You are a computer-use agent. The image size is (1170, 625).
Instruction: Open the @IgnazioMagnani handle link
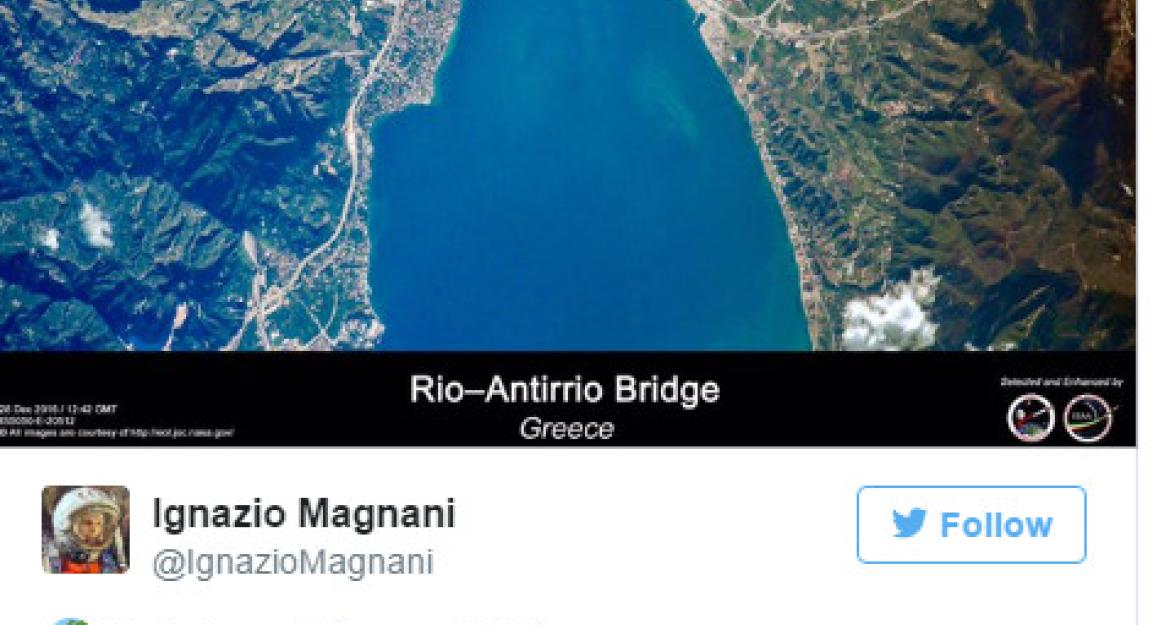coord(292,562)
